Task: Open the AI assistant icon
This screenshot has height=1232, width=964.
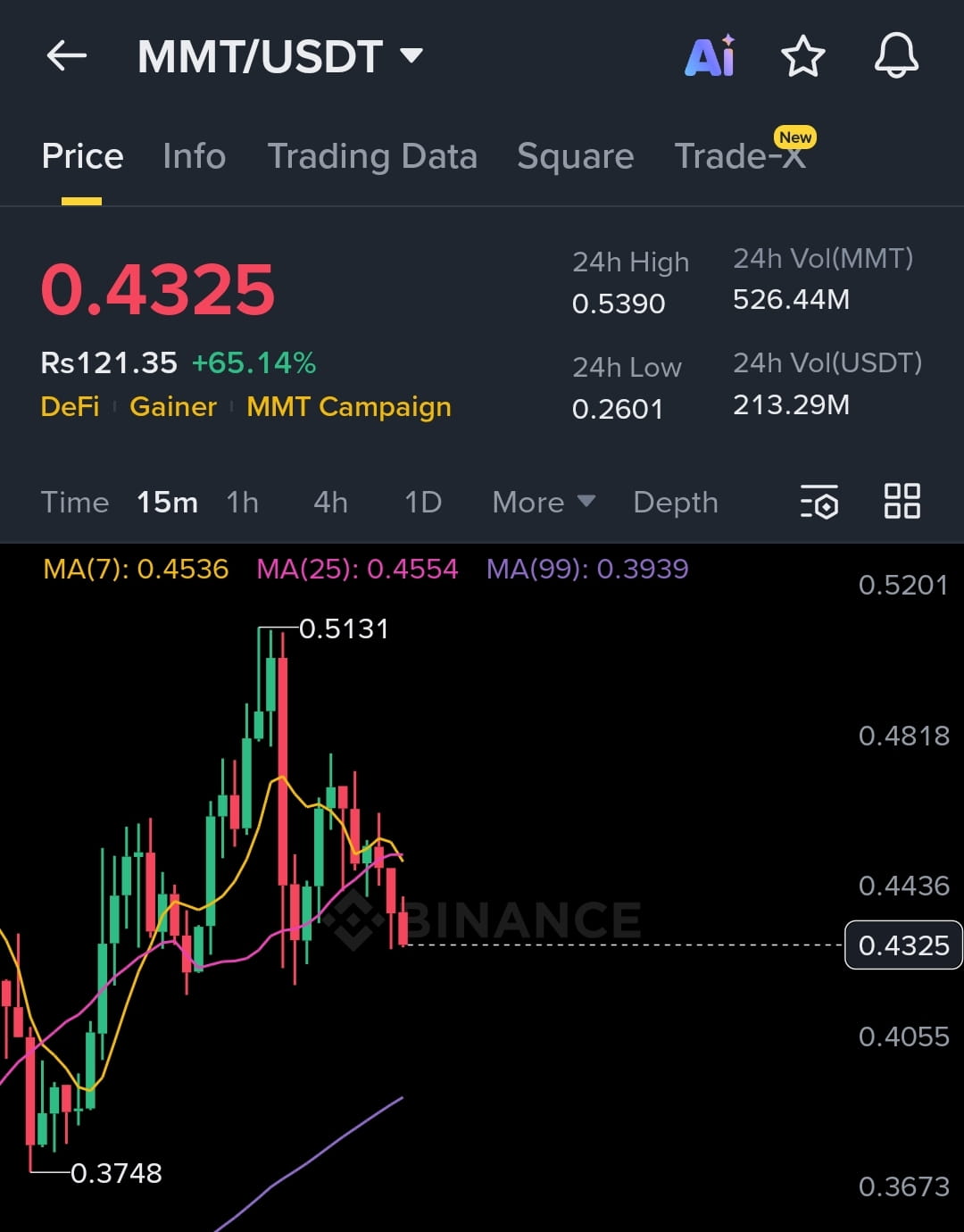Action: pos(711,56)
